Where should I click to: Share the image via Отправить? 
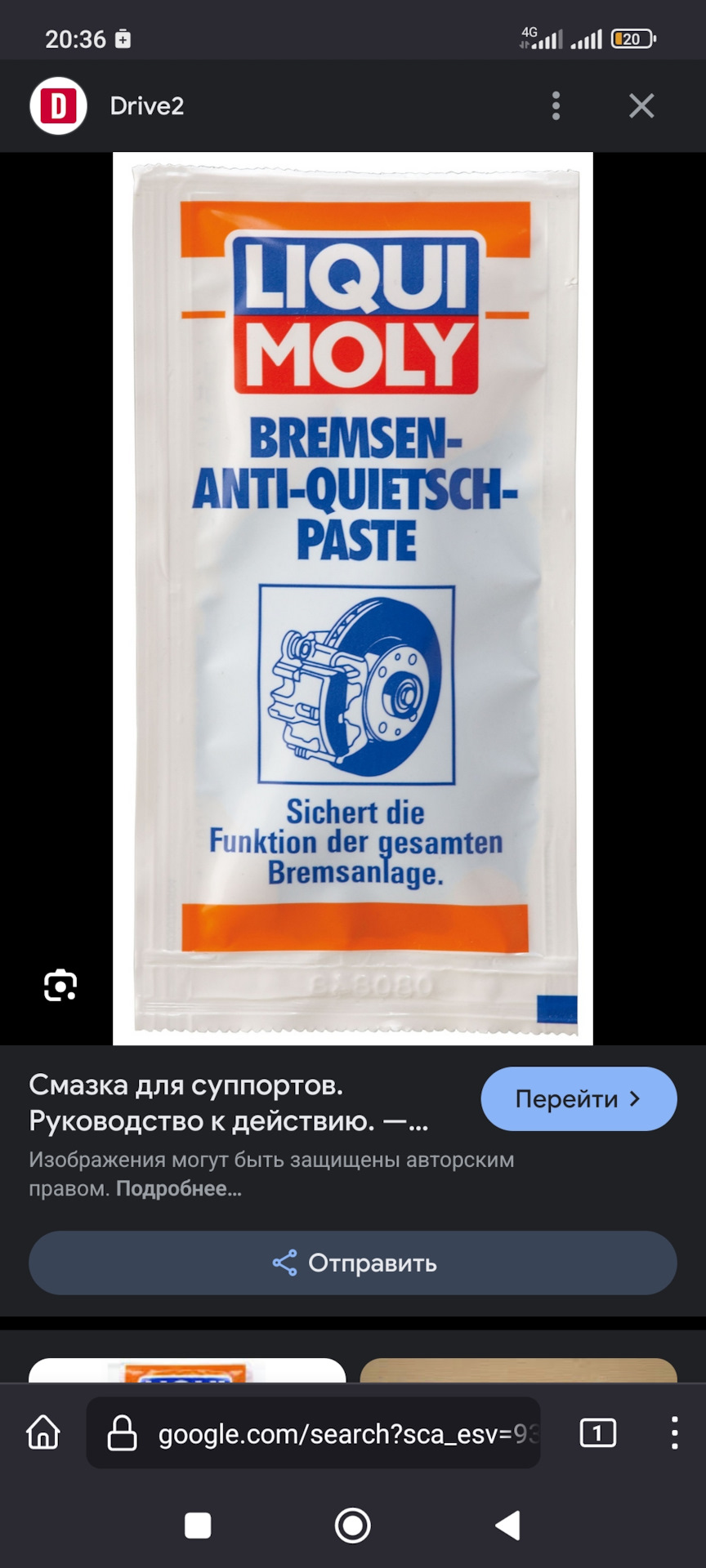353,1263
